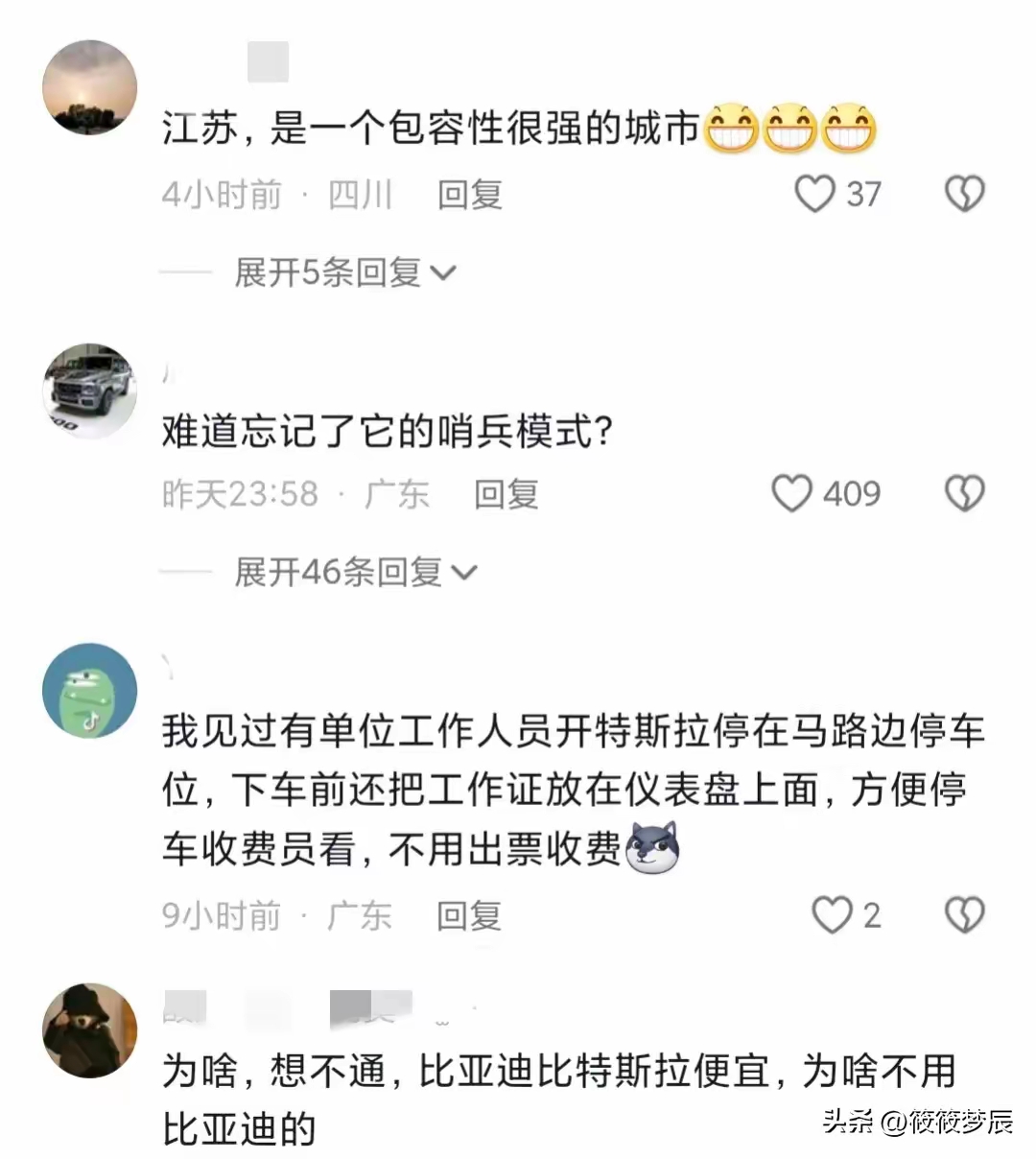The image size is (1036, 1159).
Task: Like the comment about 江苏包容性
Action: click(x=814, y=195)
